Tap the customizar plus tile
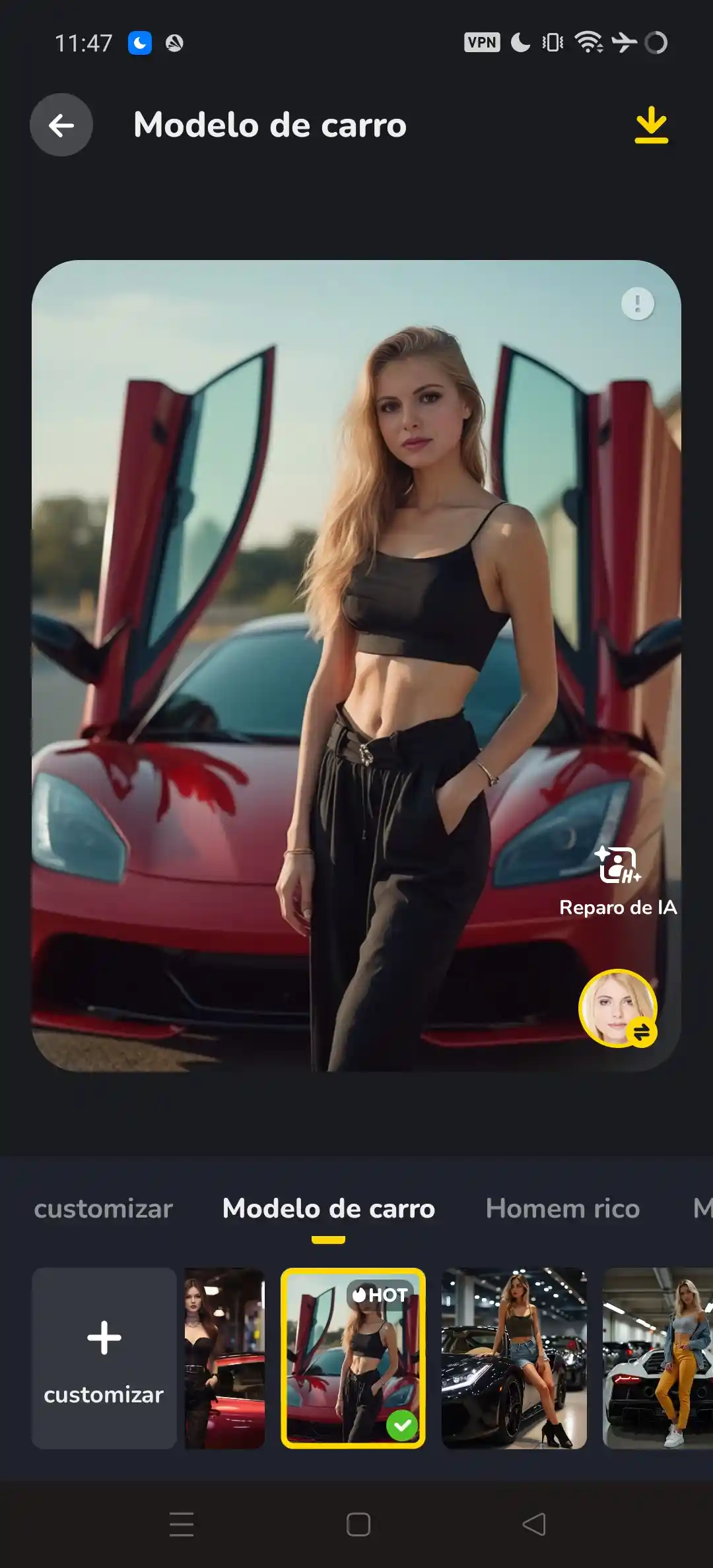713x1568 pixels. tap(104, 1358)
